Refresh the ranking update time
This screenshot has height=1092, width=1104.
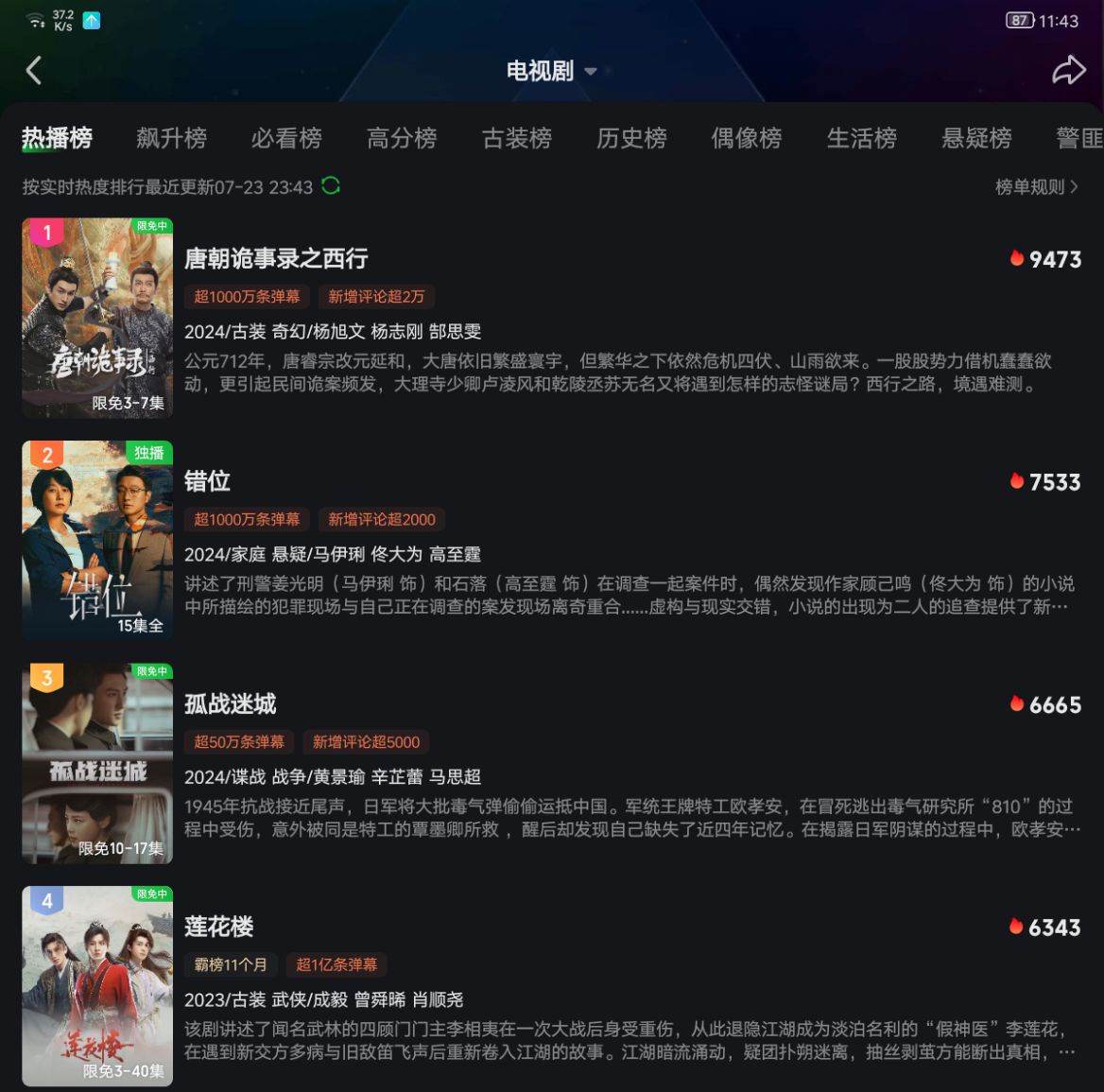(x=331, y=185)
